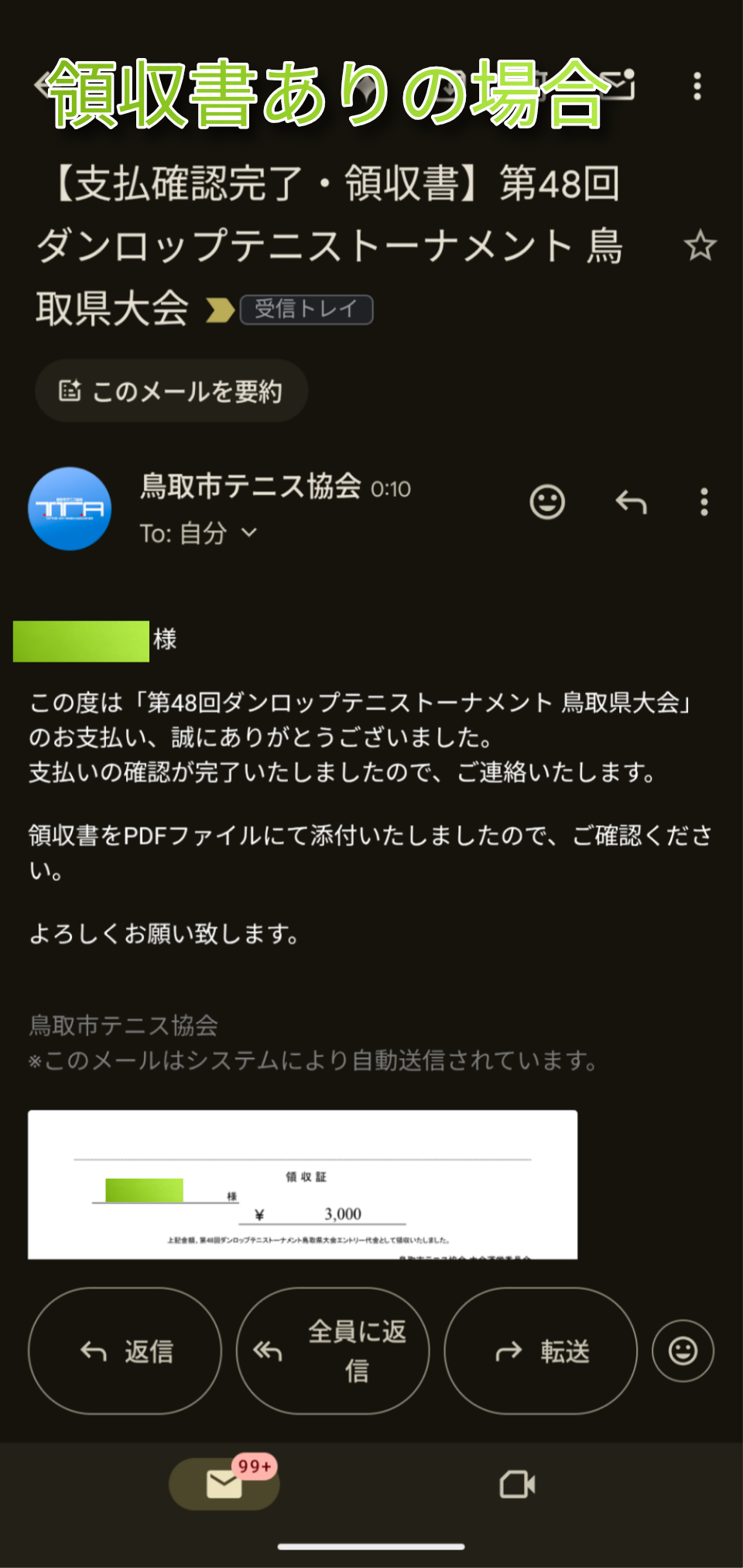Image resolution: width=743 pixels, height=1568 pixels.
Task: Open the attached 領収証 PDF preview
Action: [x=303, y=1184]
